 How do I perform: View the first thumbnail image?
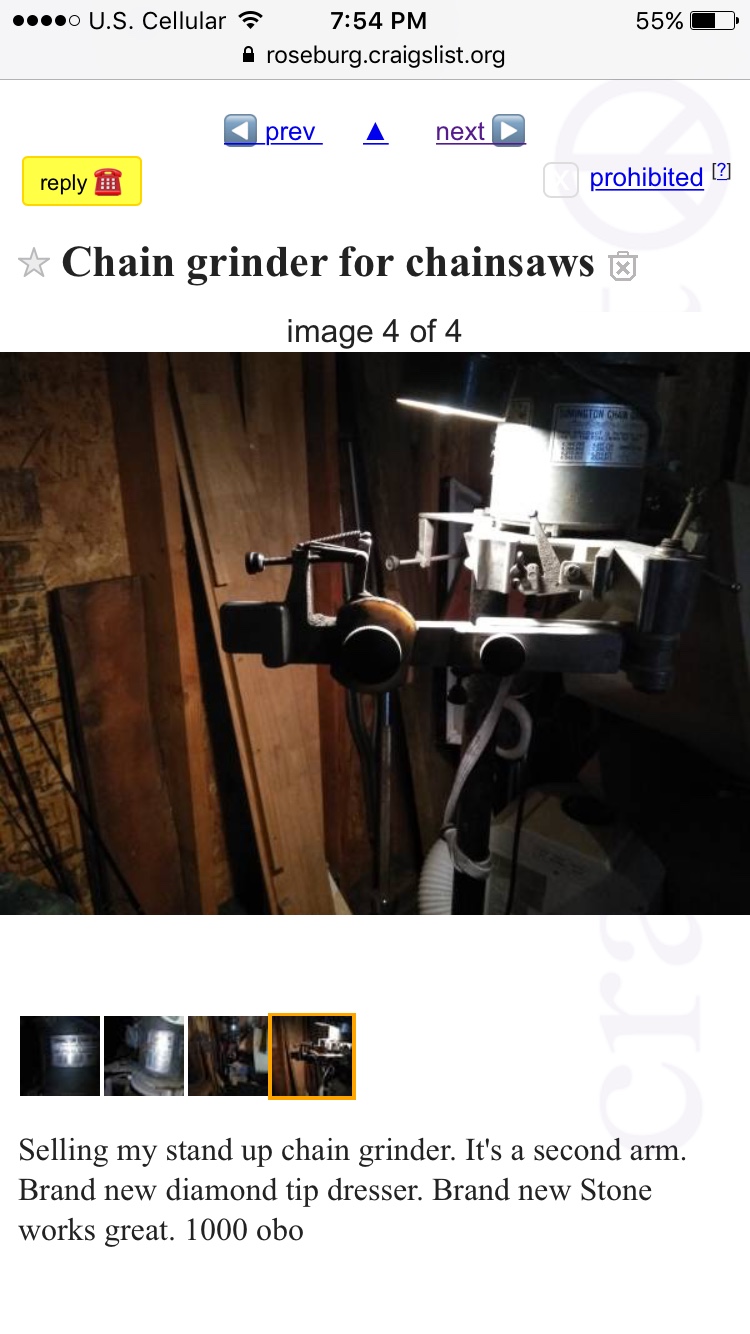pyautogui.click(x=60, y=1056)
